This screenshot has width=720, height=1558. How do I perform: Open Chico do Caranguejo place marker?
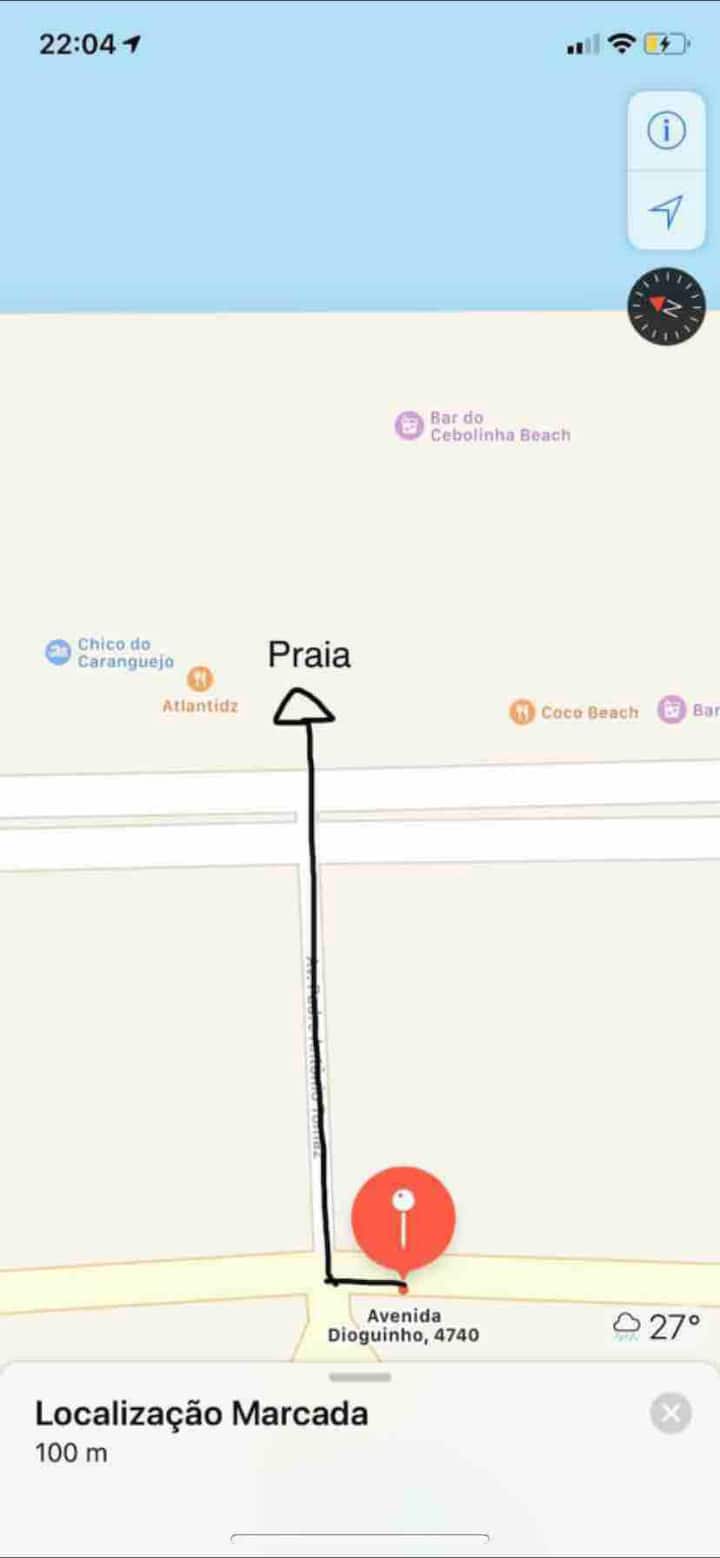[58, 653]
